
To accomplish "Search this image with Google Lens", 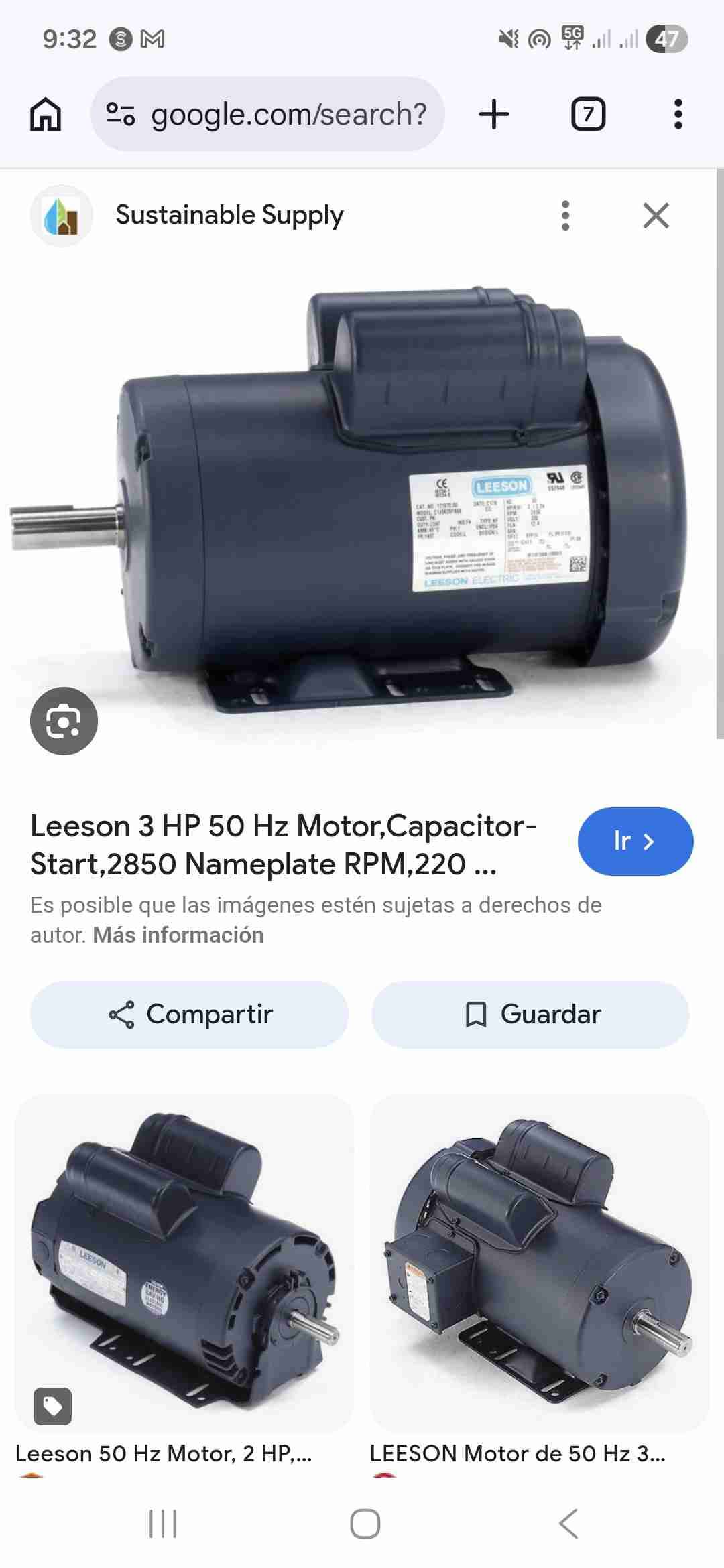I will [x=64, y=721].
